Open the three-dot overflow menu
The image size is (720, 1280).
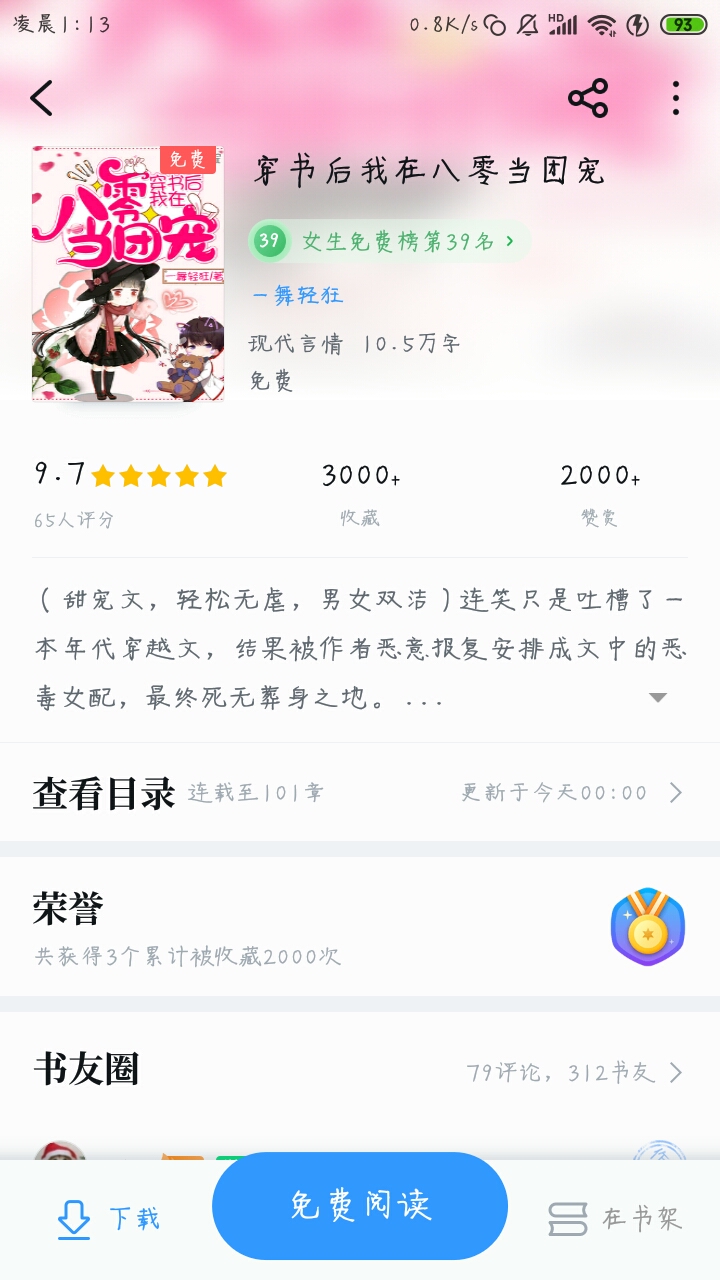(x=676, y=98)
